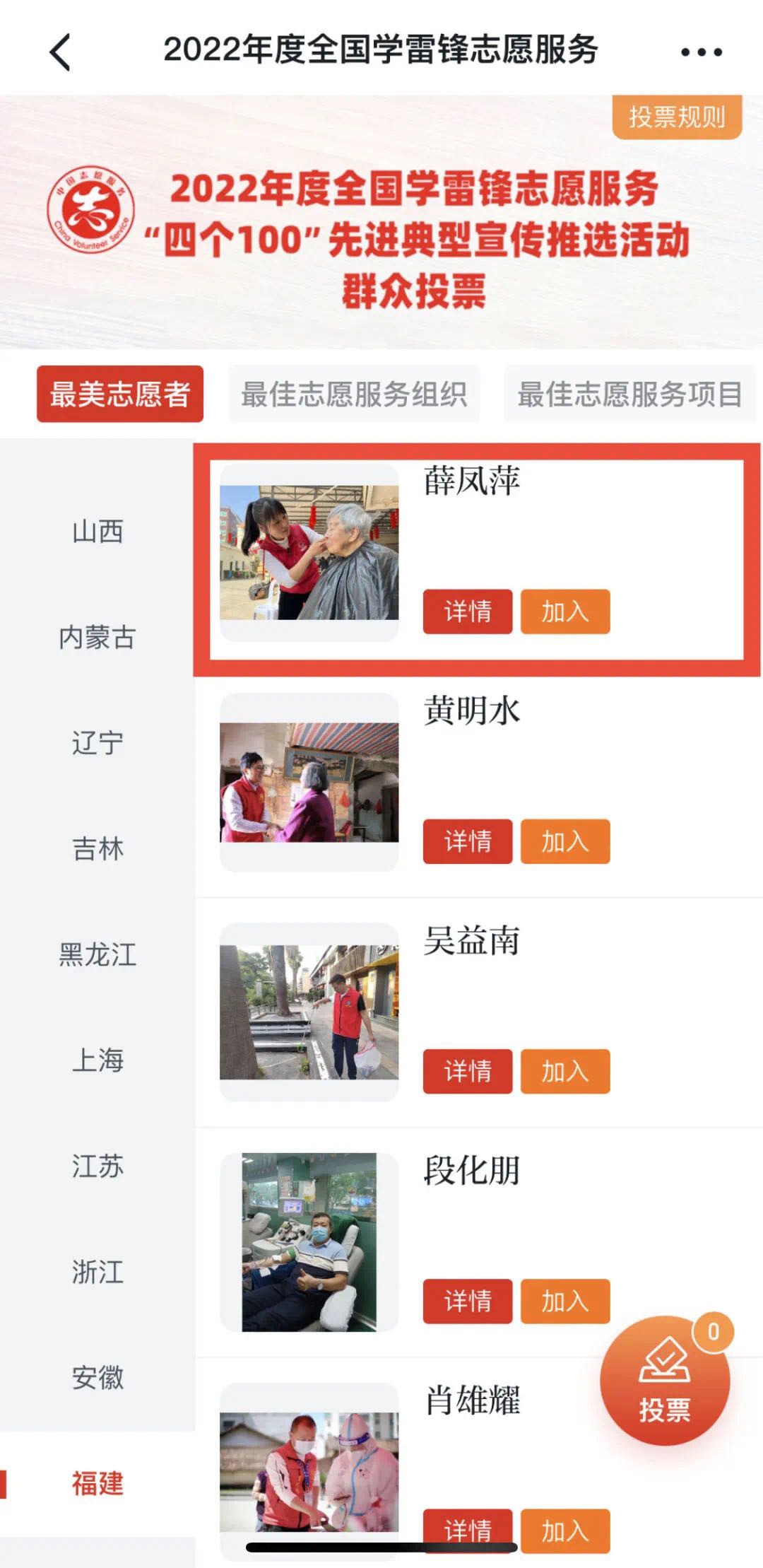Select 内蒙古 in the province list
The height and width of the screenshot is (1568, 763).
tap(97, 638)
